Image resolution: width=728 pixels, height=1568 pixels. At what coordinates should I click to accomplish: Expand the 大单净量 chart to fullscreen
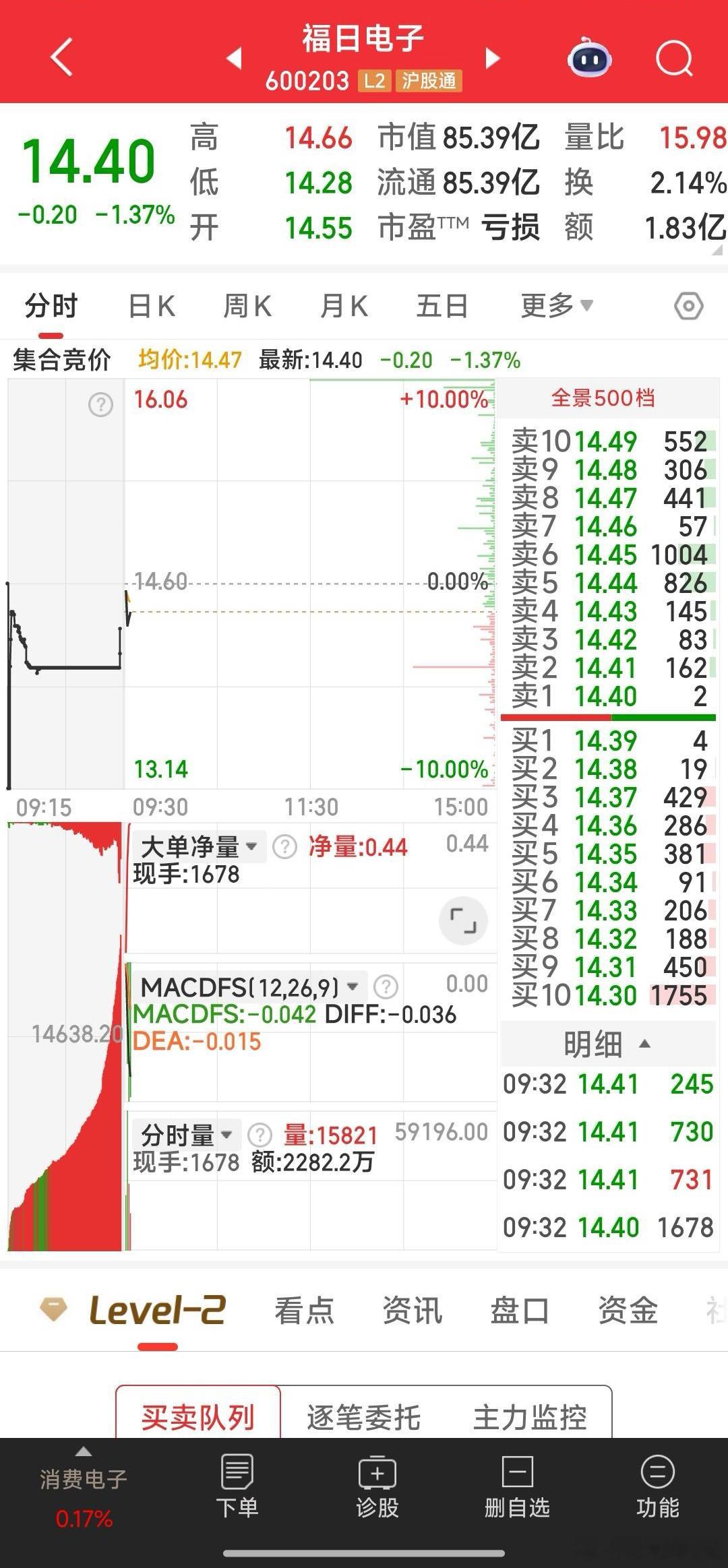pyautogui.click(x=462, y=921)
